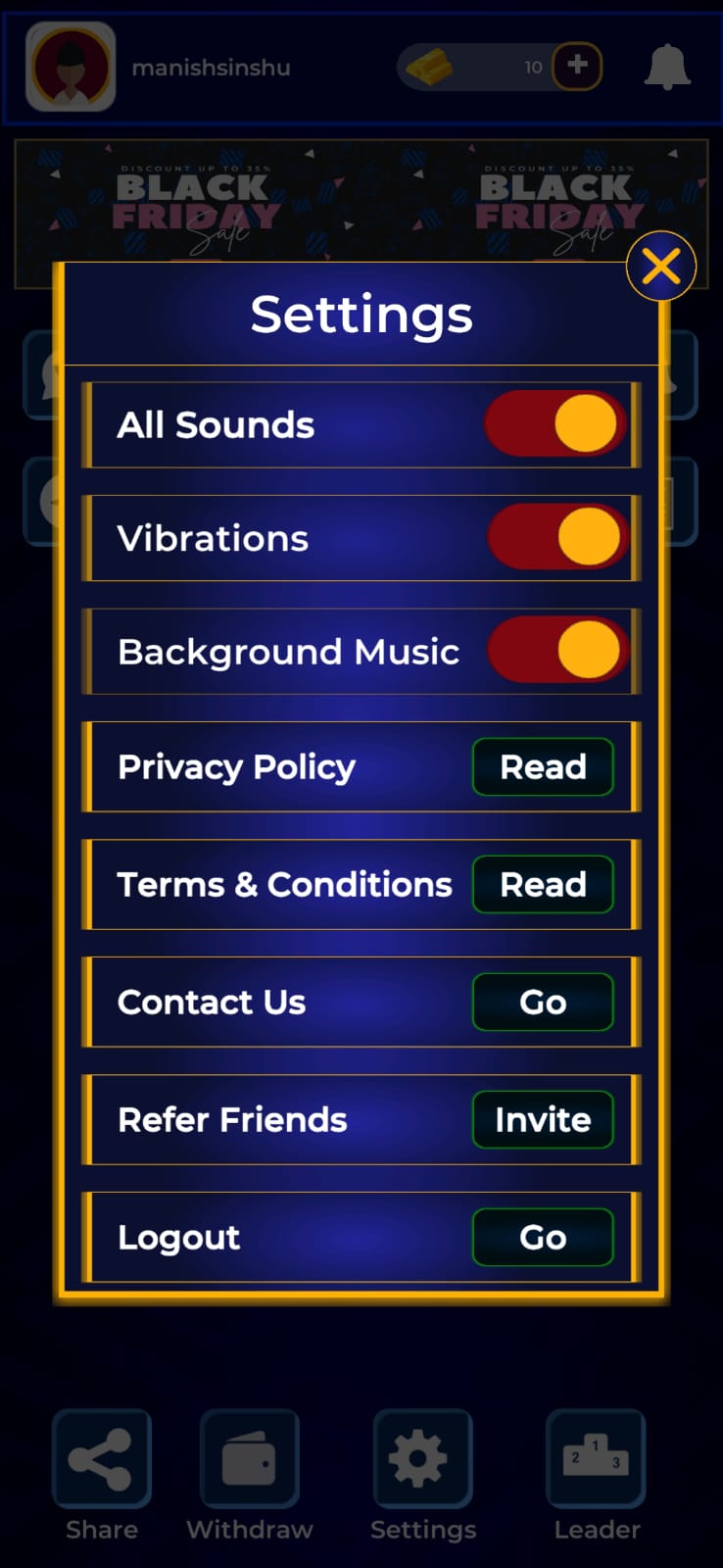The width and height of the screenshot is (723, 1568).
Task: Tap Go next to Contact Us
Action: tap(544, 1002)
